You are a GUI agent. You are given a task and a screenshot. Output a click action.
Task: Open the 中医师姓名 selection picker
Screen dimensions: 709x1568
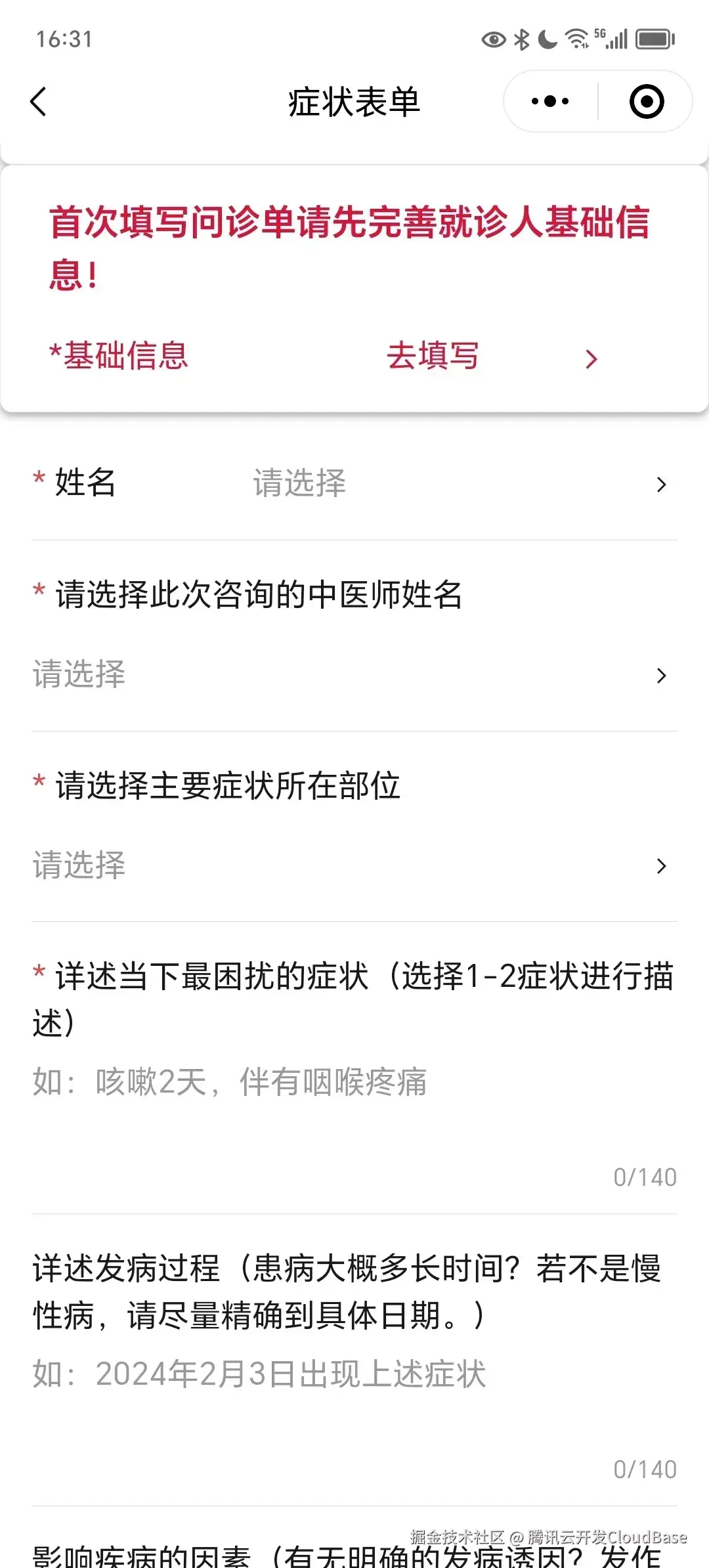pos(354,675)
